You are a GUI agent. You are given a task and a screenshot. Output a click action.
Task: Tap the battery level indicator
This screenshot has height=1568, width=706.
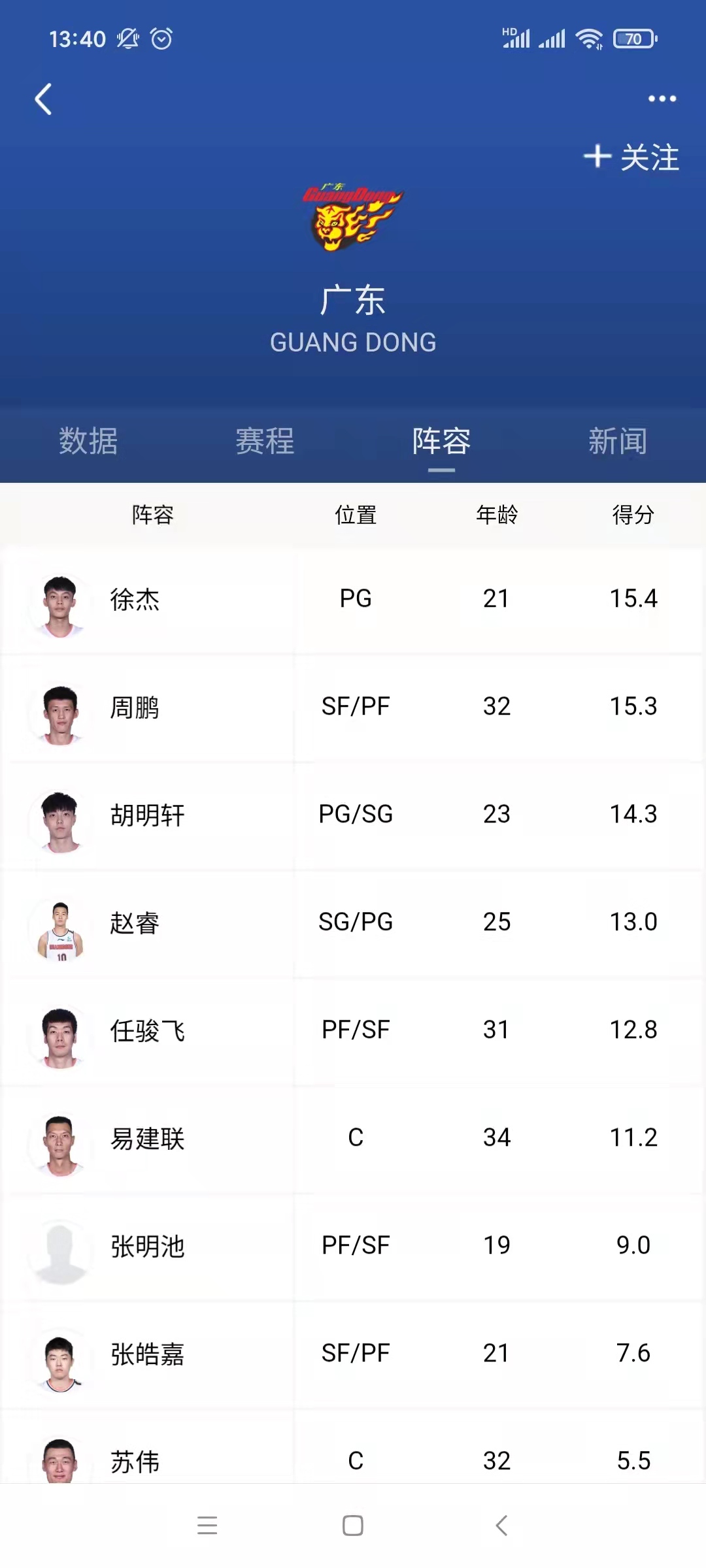pyautogui.click(x=631, y=39)
